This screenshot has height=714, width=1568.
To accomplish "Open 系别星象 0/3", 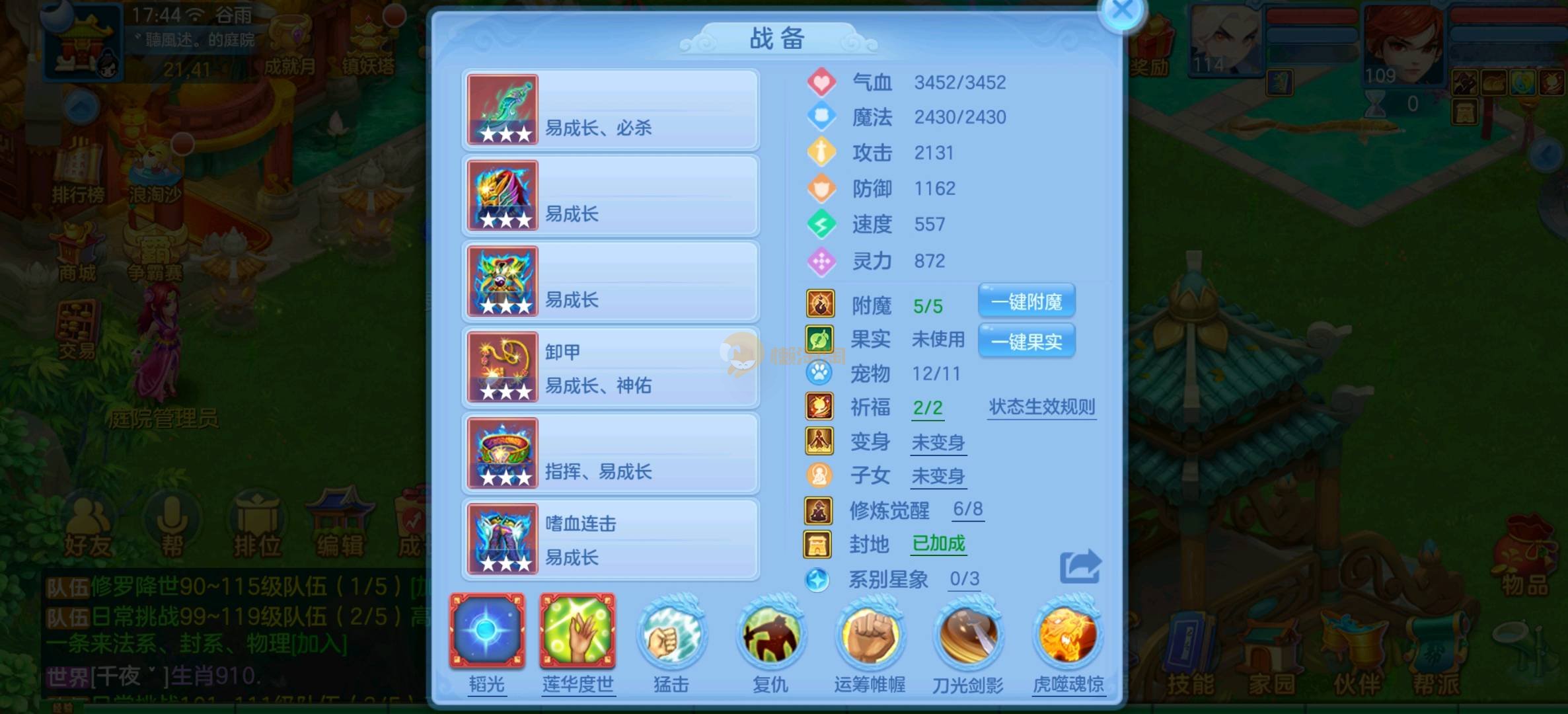I will pos(964,579).
